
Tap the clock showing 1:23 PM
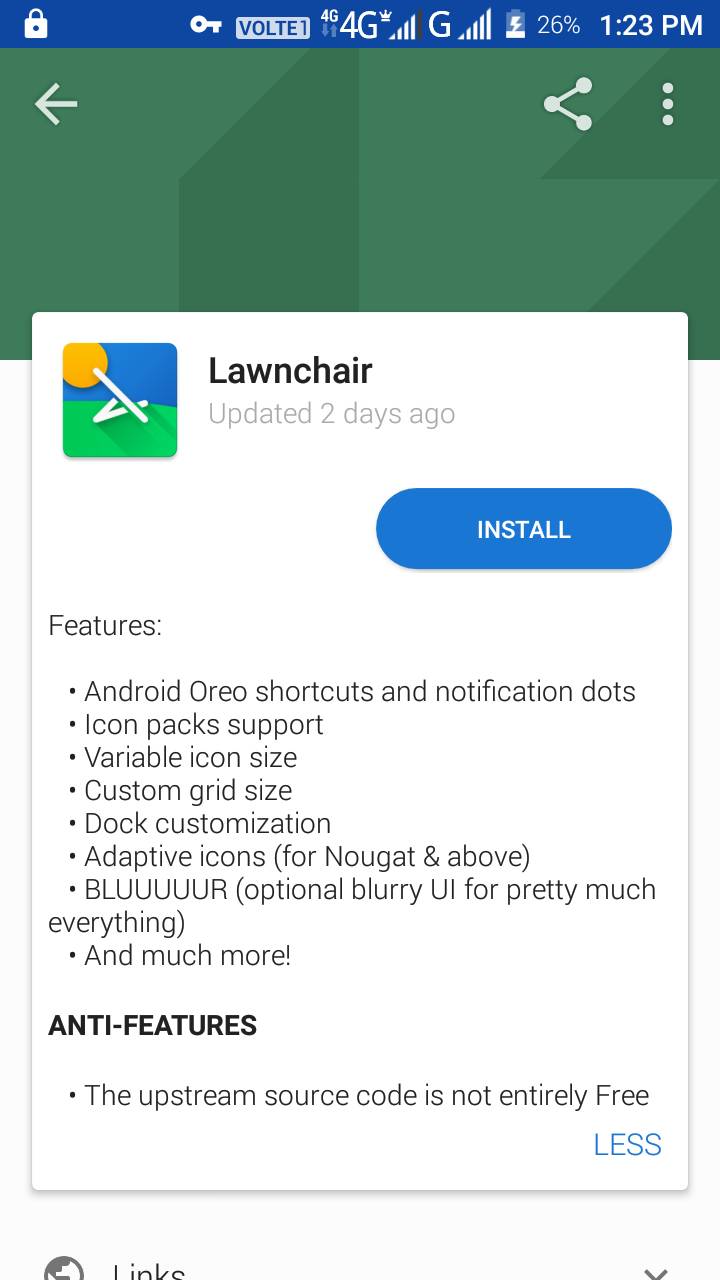point(654,24)
